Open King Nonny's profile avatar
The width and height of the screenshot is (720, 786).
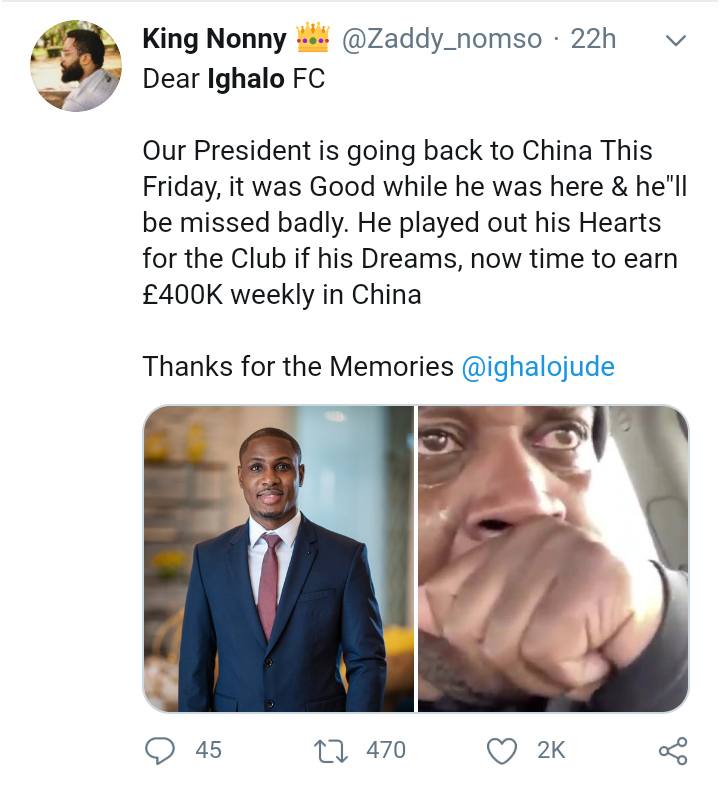pos(77,65)
